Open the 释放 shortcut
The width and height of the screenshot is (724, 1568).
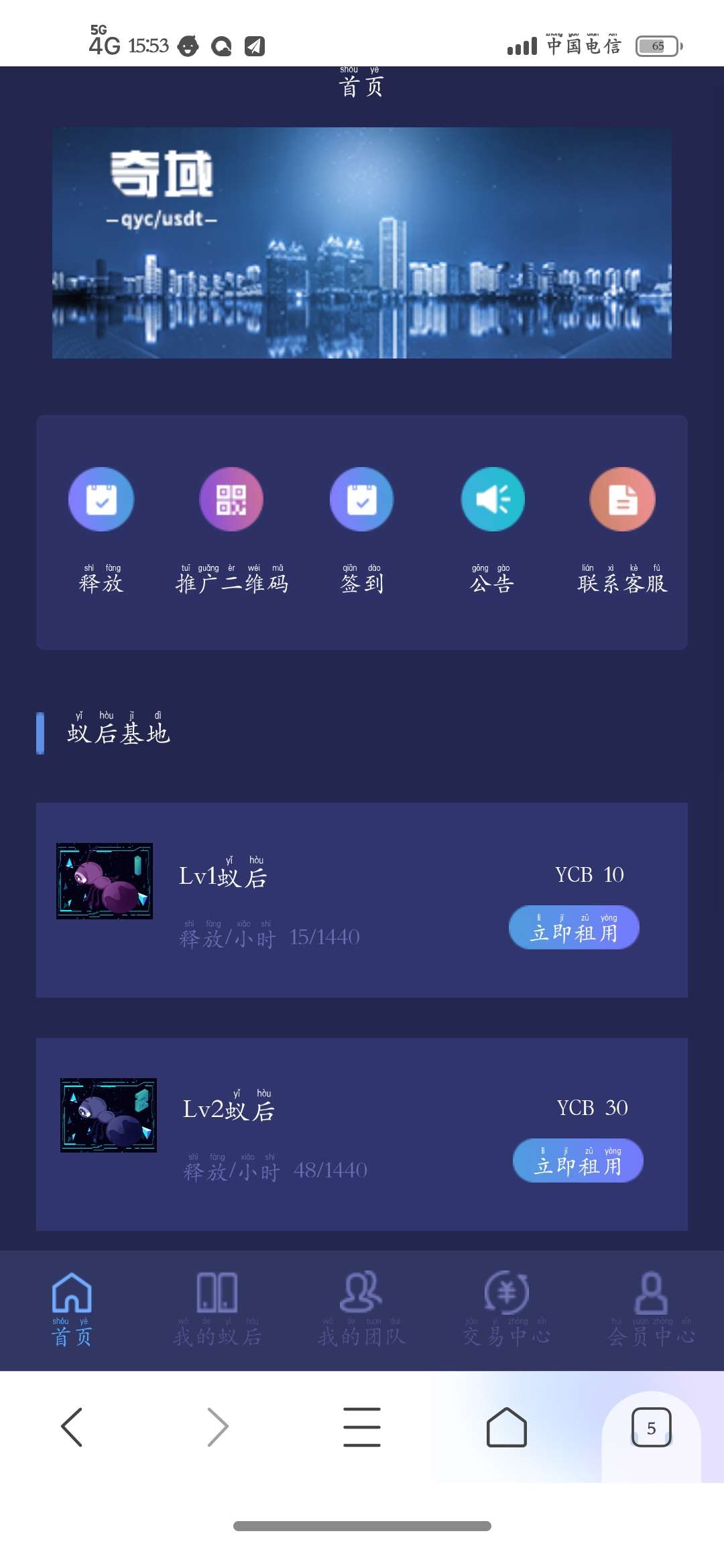click(x=101, y=500)
